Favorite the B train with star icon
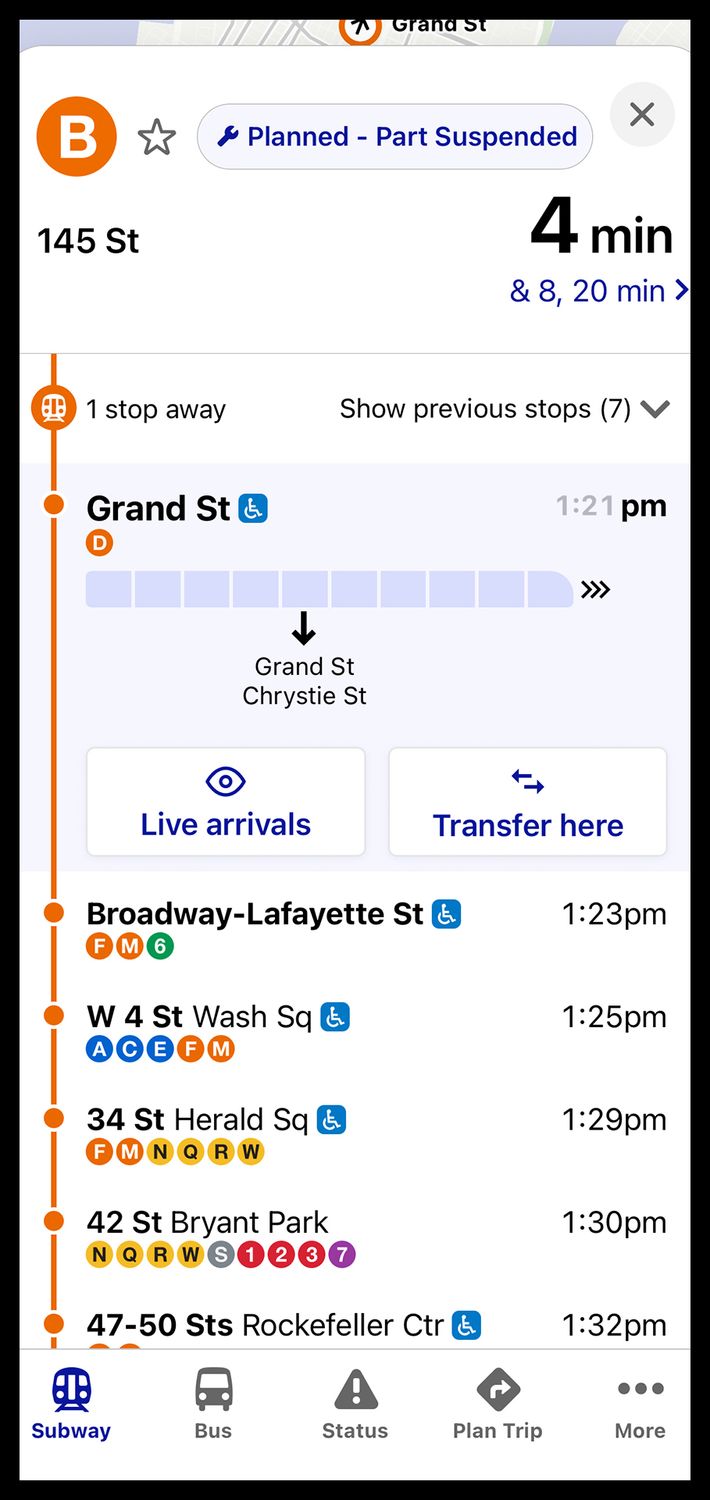 [157, 137]
